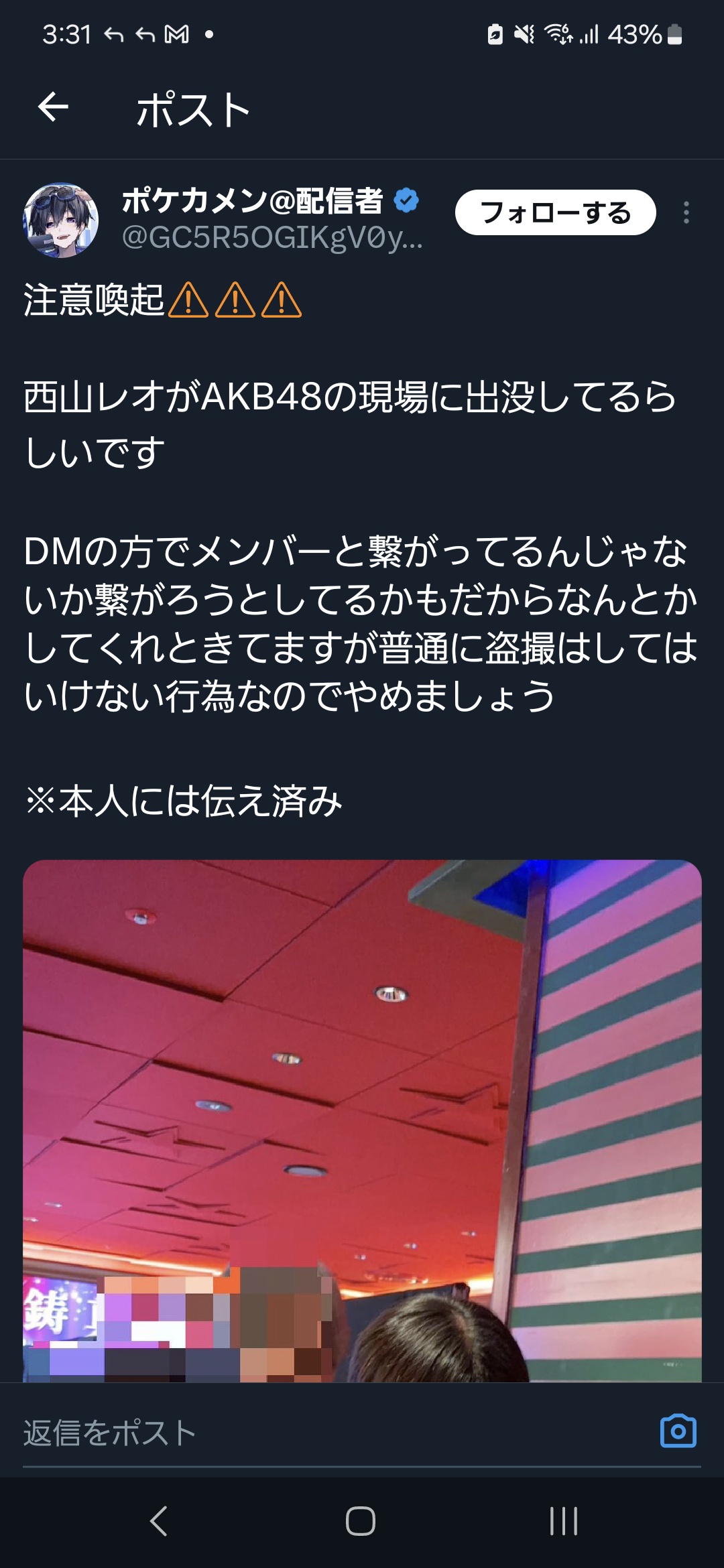
Task: Open the post's three-dot overflow menu
Action: (686, 213)
